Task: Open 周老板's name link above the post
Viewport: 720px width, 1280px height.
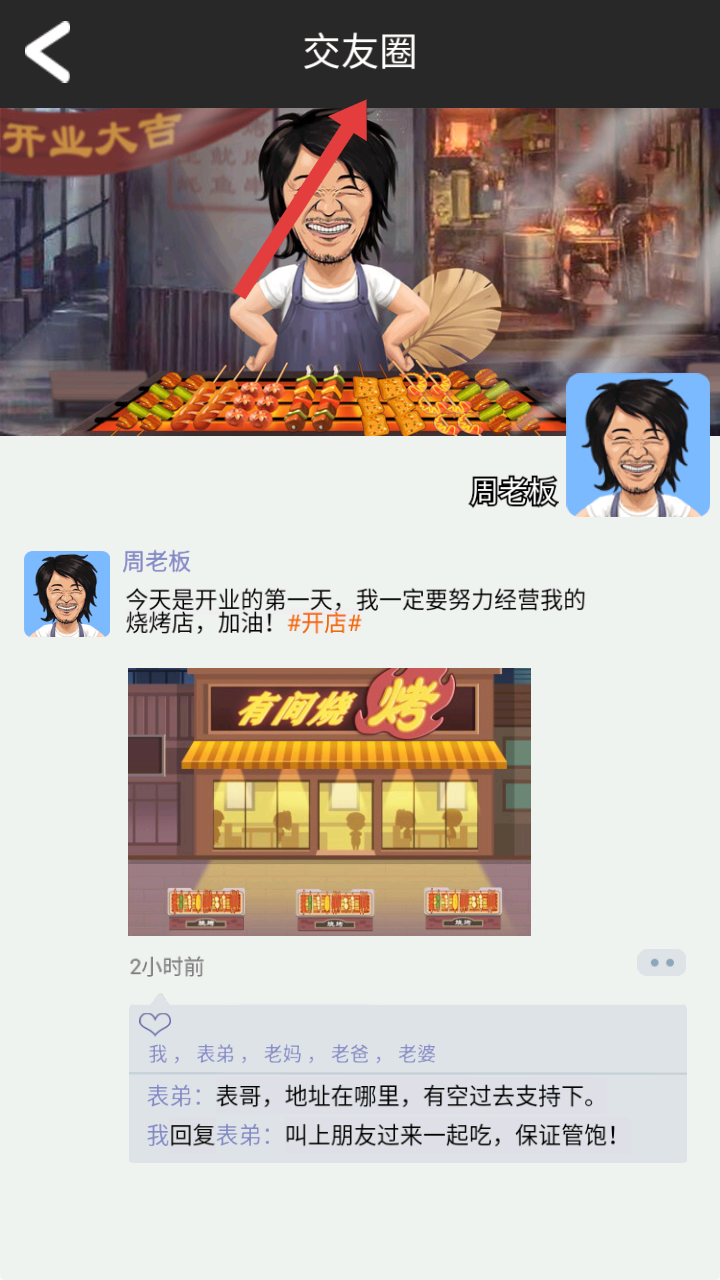Action: (x=156, y=562)
